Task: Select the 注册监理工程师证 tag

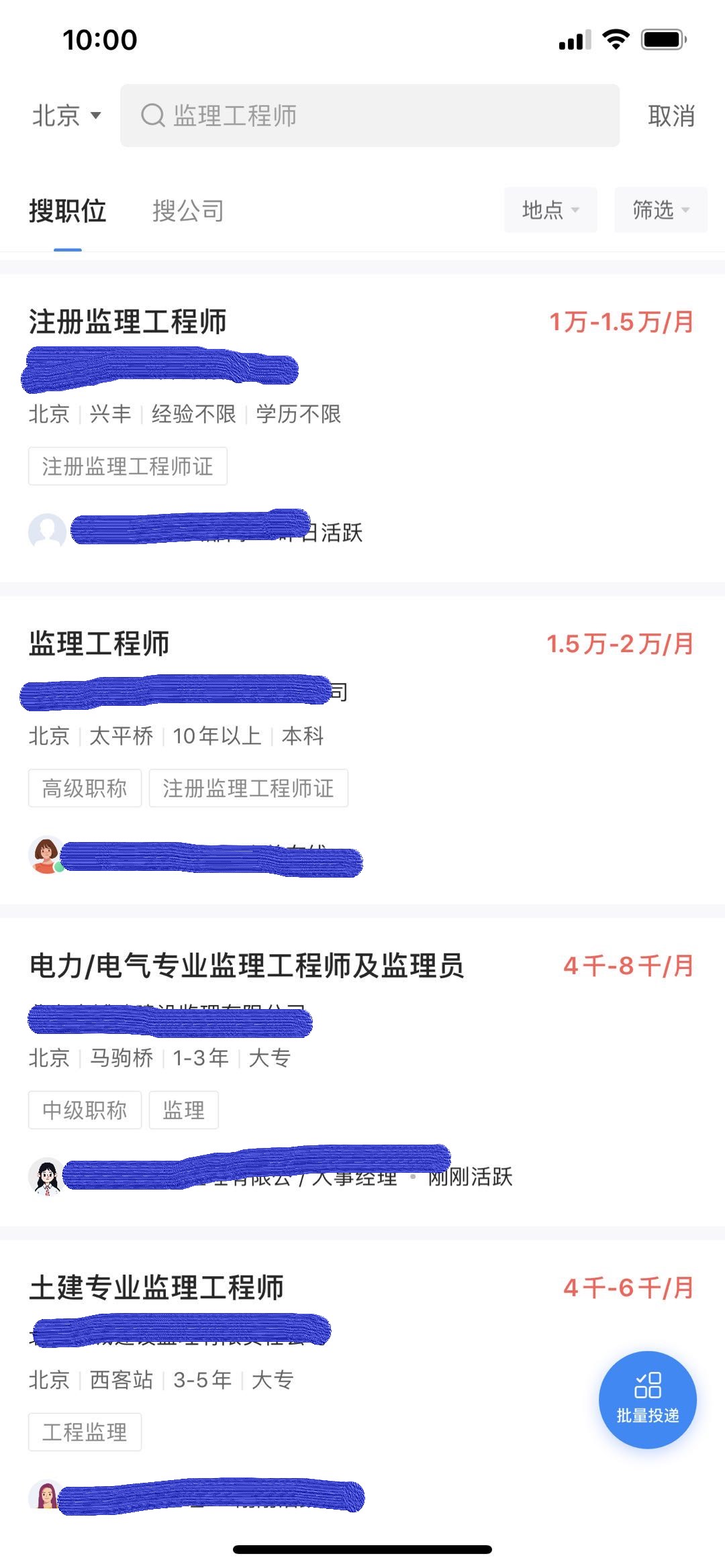Action: 128,466
